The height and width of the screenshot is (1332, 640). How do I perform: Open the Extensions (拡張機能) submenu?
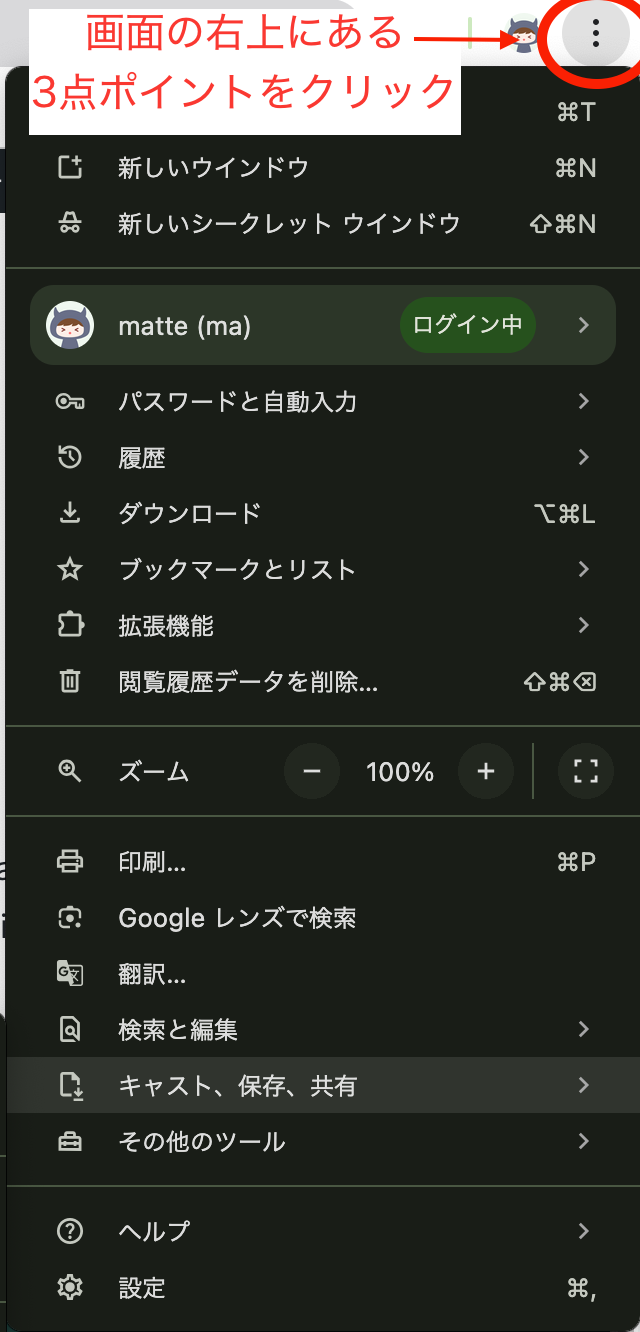tap(323, 626)
